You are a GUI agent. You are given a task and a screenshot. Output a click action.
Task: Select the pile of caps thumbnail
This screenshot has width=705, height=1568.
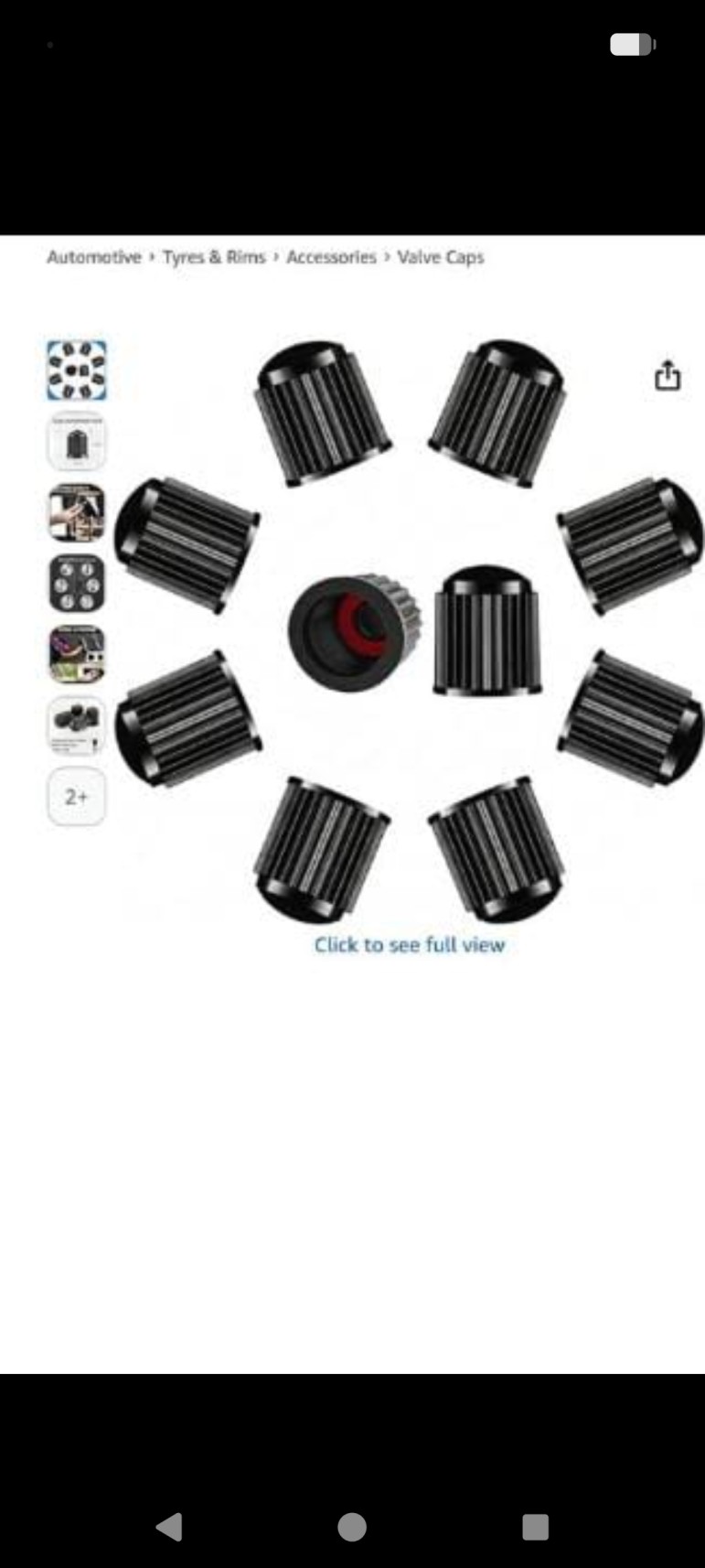77,725
